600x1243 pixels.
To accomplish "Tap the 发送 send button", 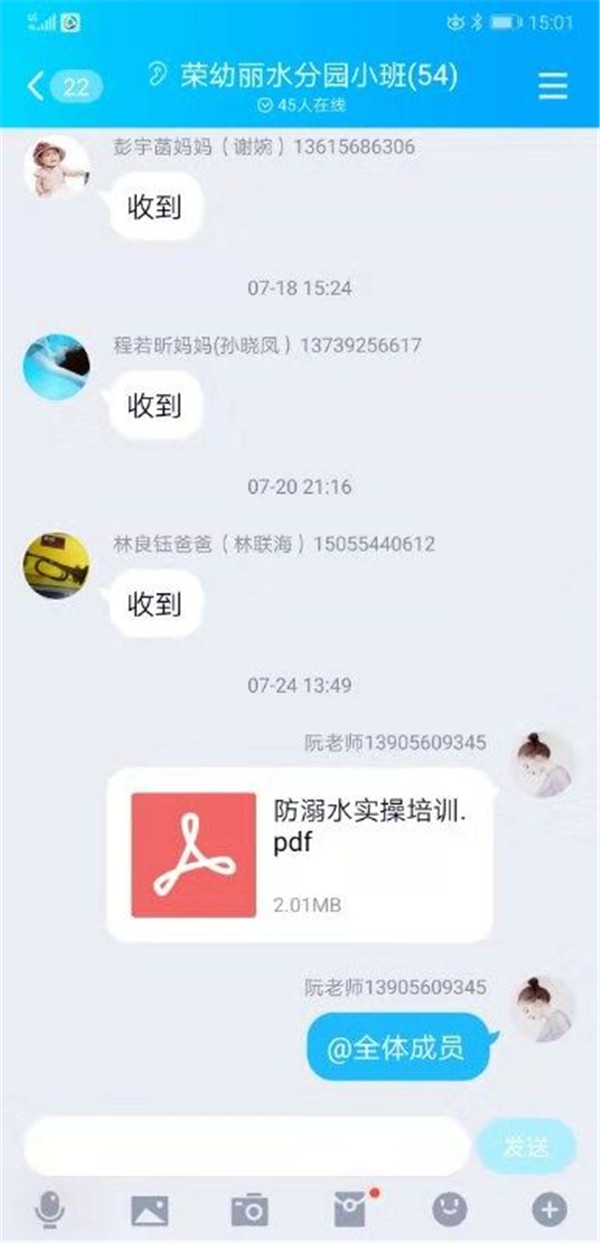I will tap(526, 1146).
